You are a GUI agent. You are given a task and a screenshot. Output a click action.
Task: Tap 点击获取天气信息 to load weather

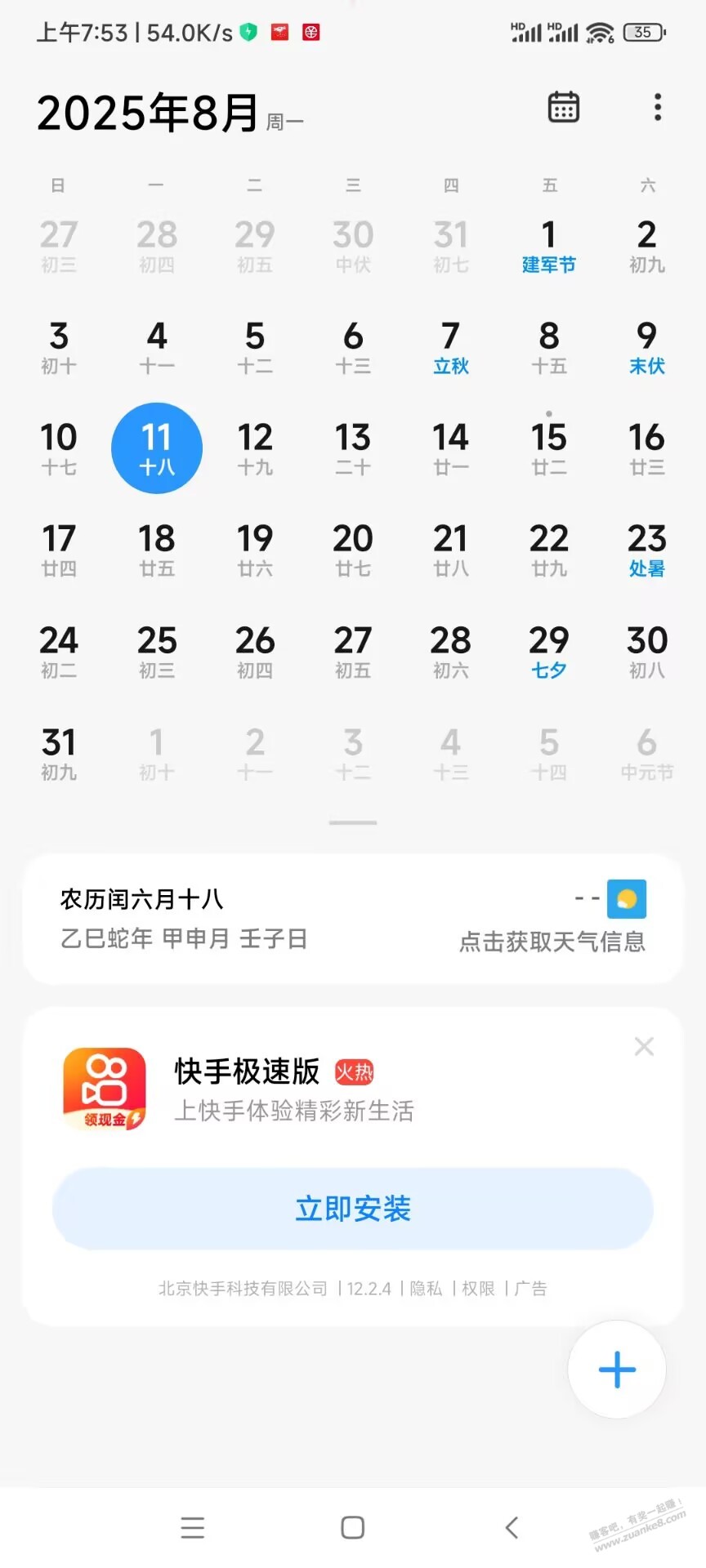552,942
